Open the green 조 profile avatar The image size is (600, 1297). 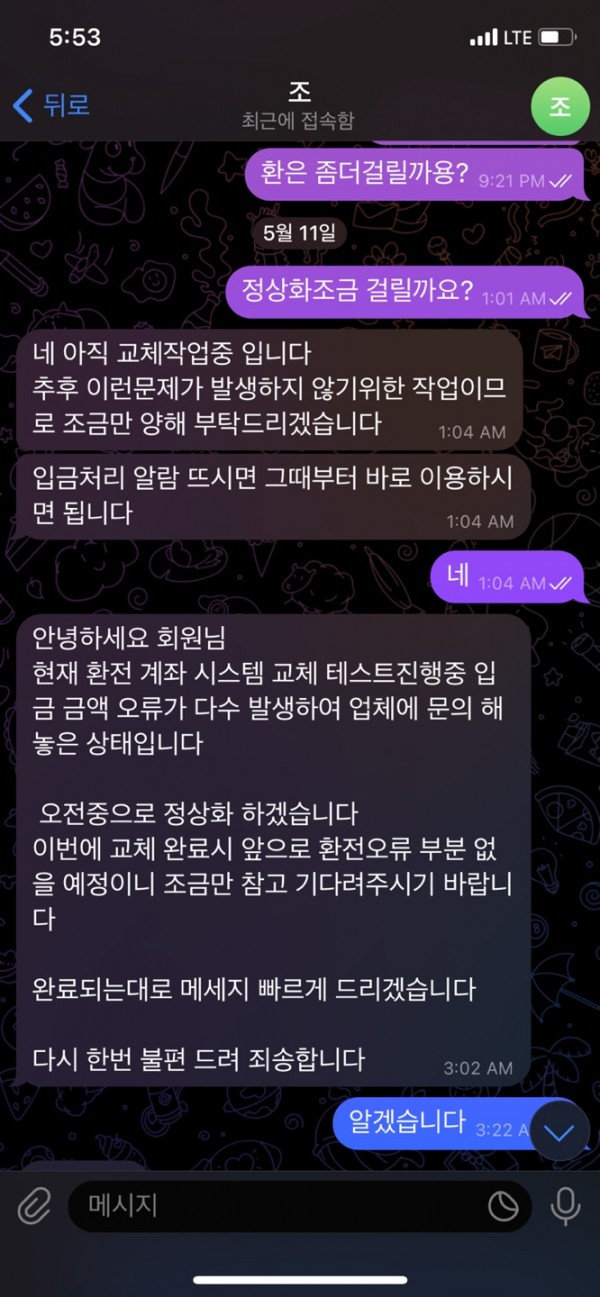(x=560, y=106)
